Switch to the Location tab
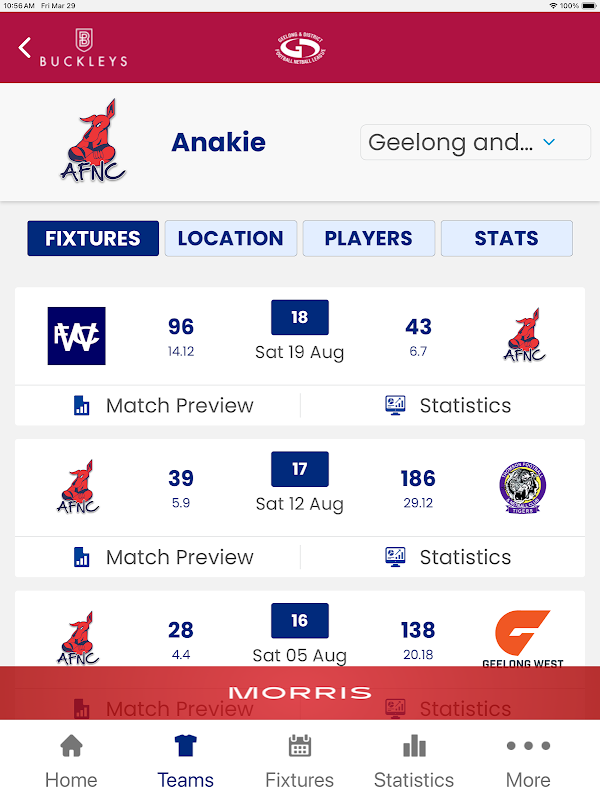600x800 pixels. (231, 238)
